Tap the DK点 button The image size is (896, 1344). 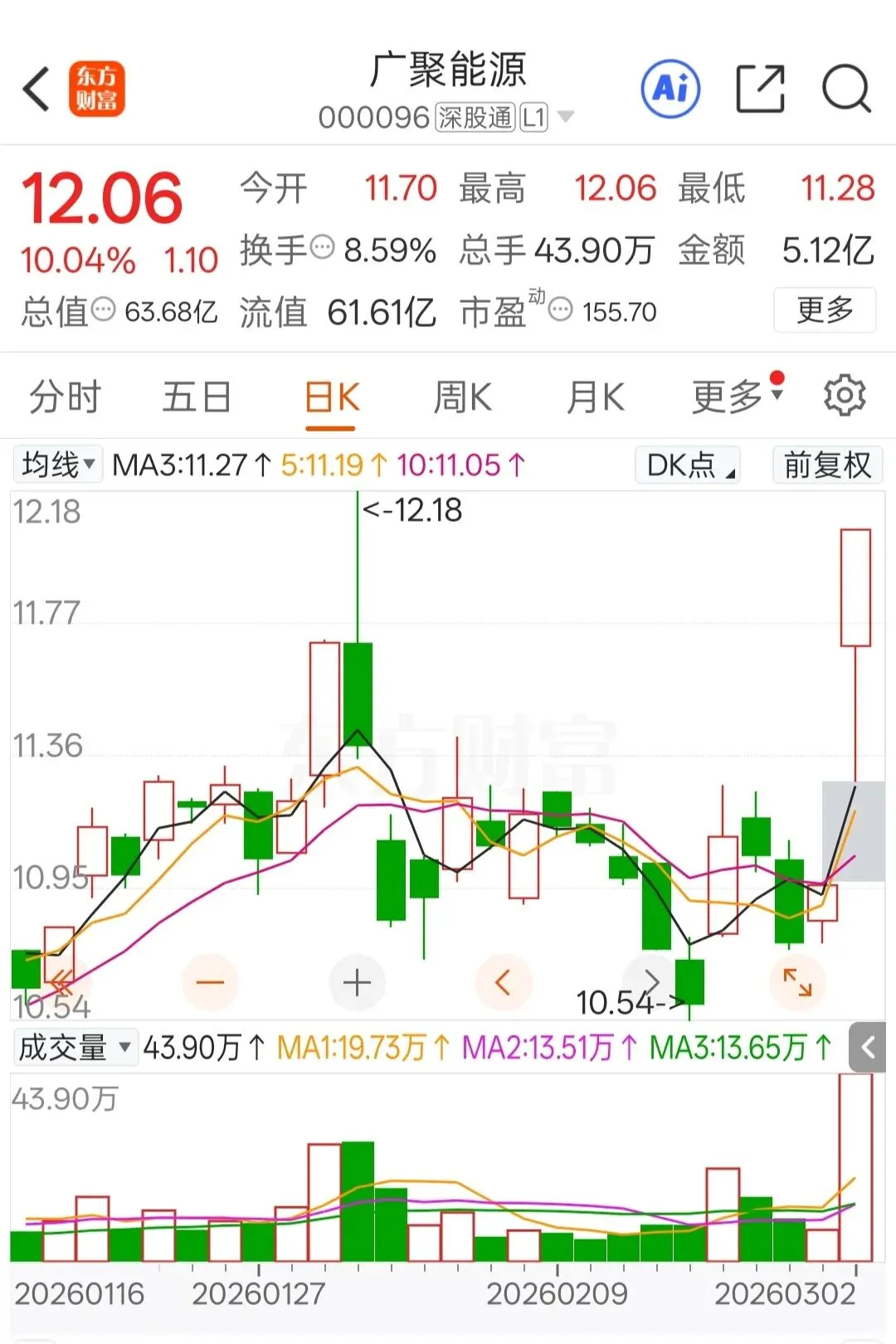(x=688, y=465)
